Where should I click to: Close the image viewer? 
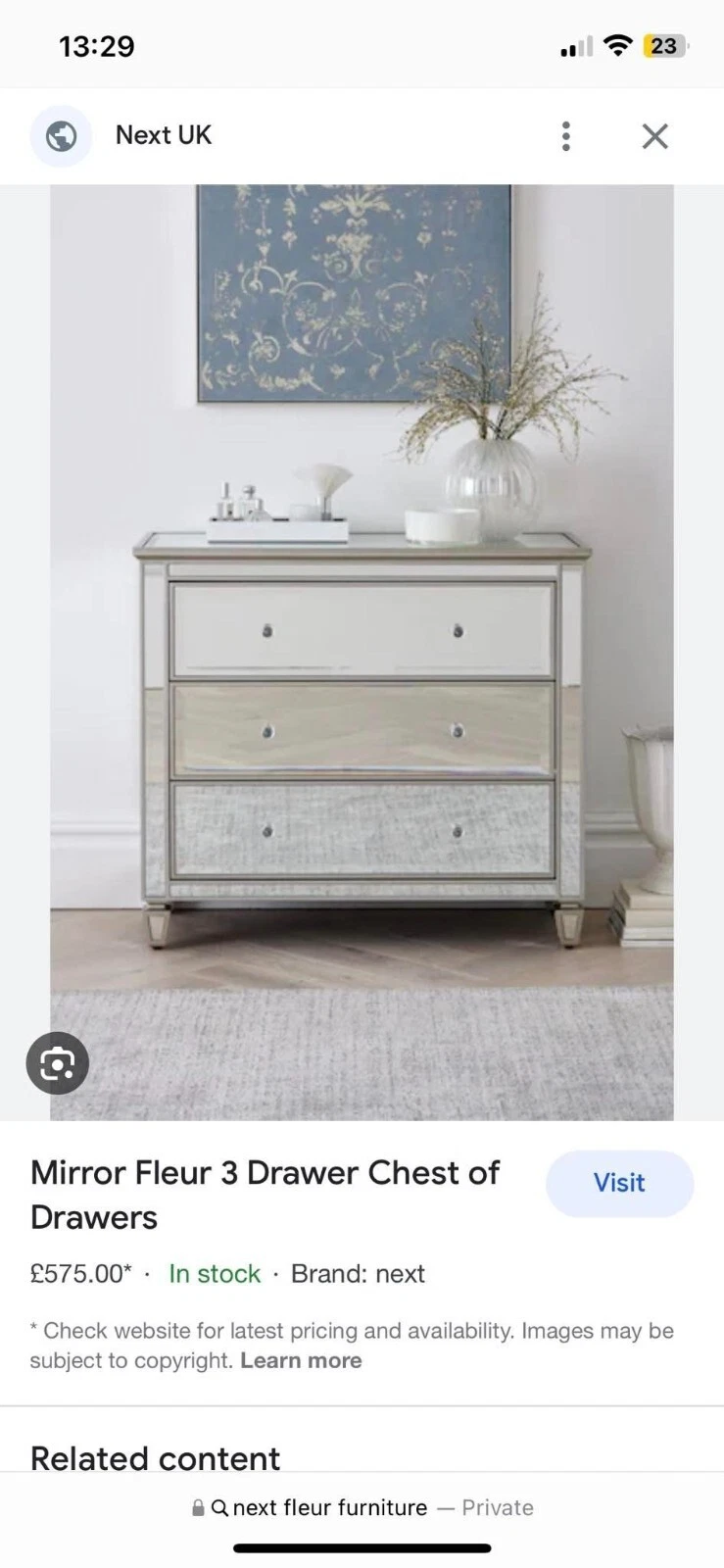pyautogui.click(x=654, y=136)
